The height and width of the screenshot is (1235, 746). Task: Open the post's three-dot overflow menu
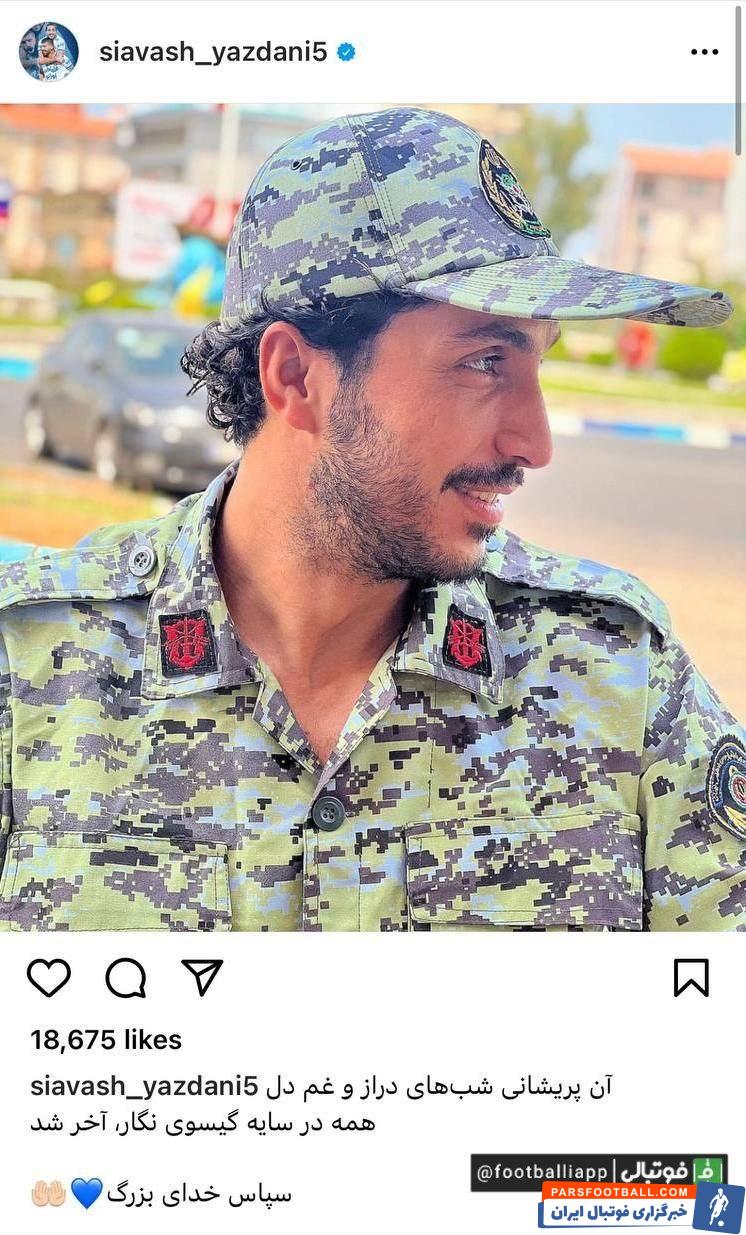(x=704, y=52)
